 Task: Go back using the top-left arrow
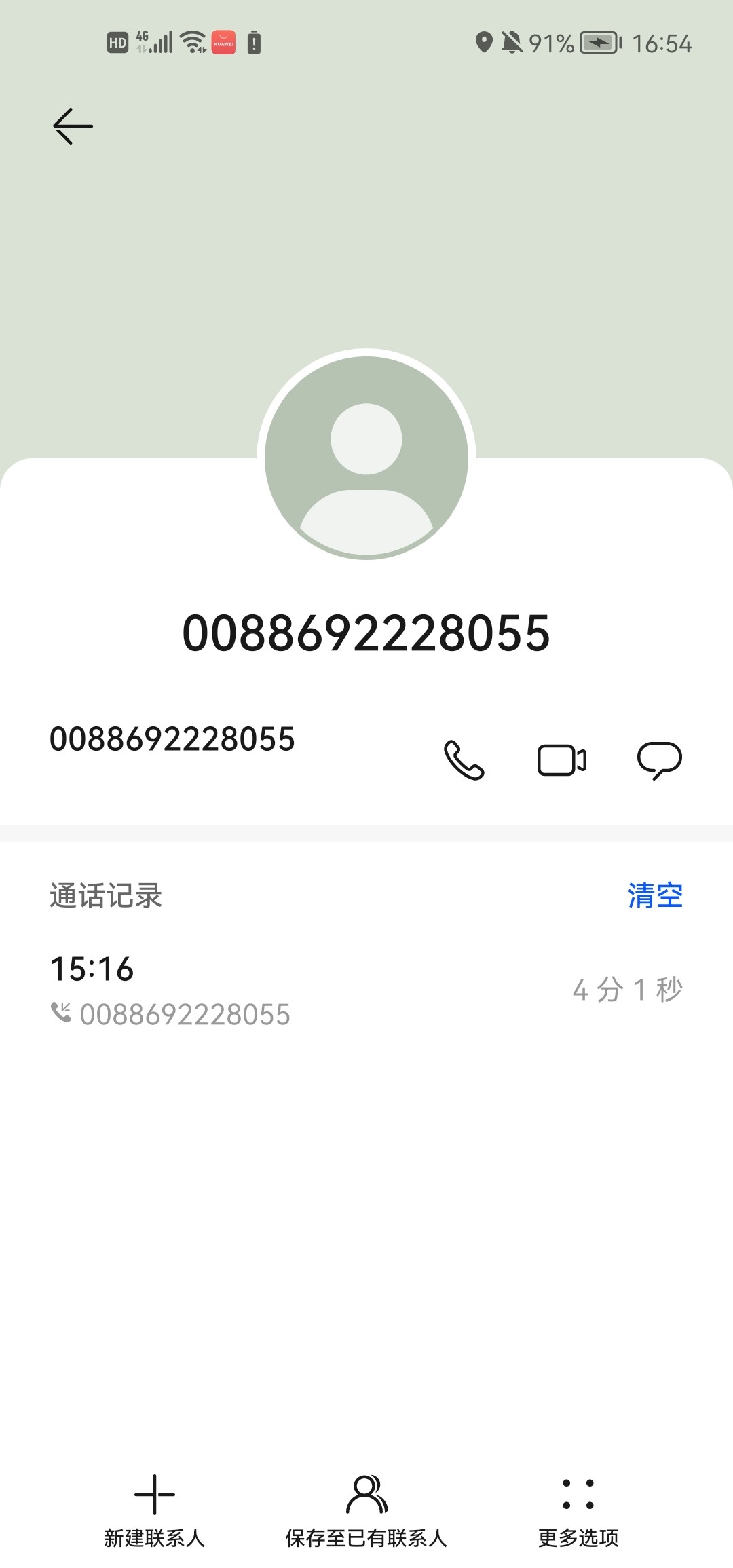click(x=73, y=126)
